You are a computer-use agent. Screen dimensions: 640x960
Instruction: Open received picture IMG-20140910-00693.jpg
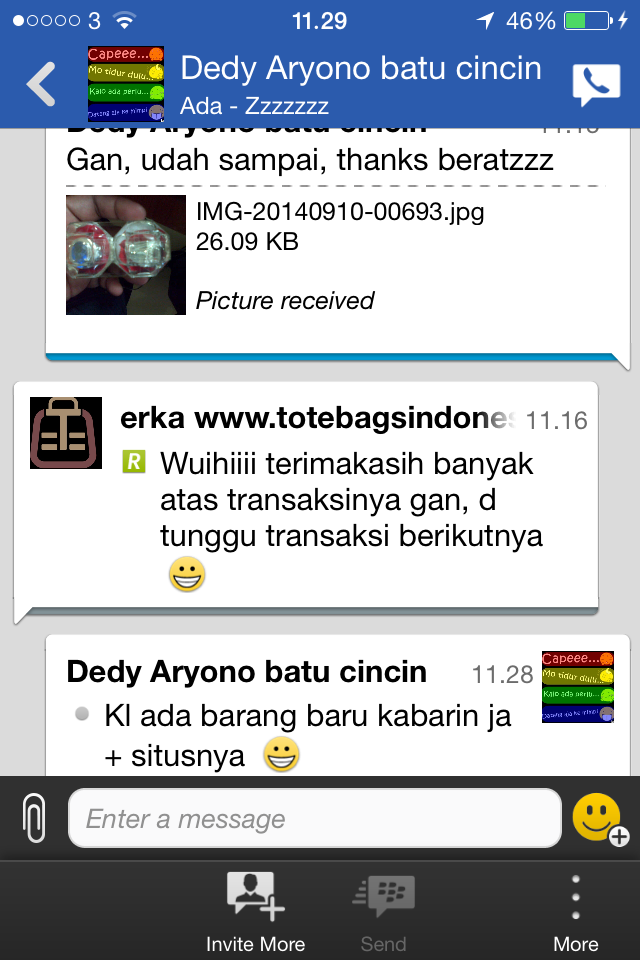click(126, 254)
